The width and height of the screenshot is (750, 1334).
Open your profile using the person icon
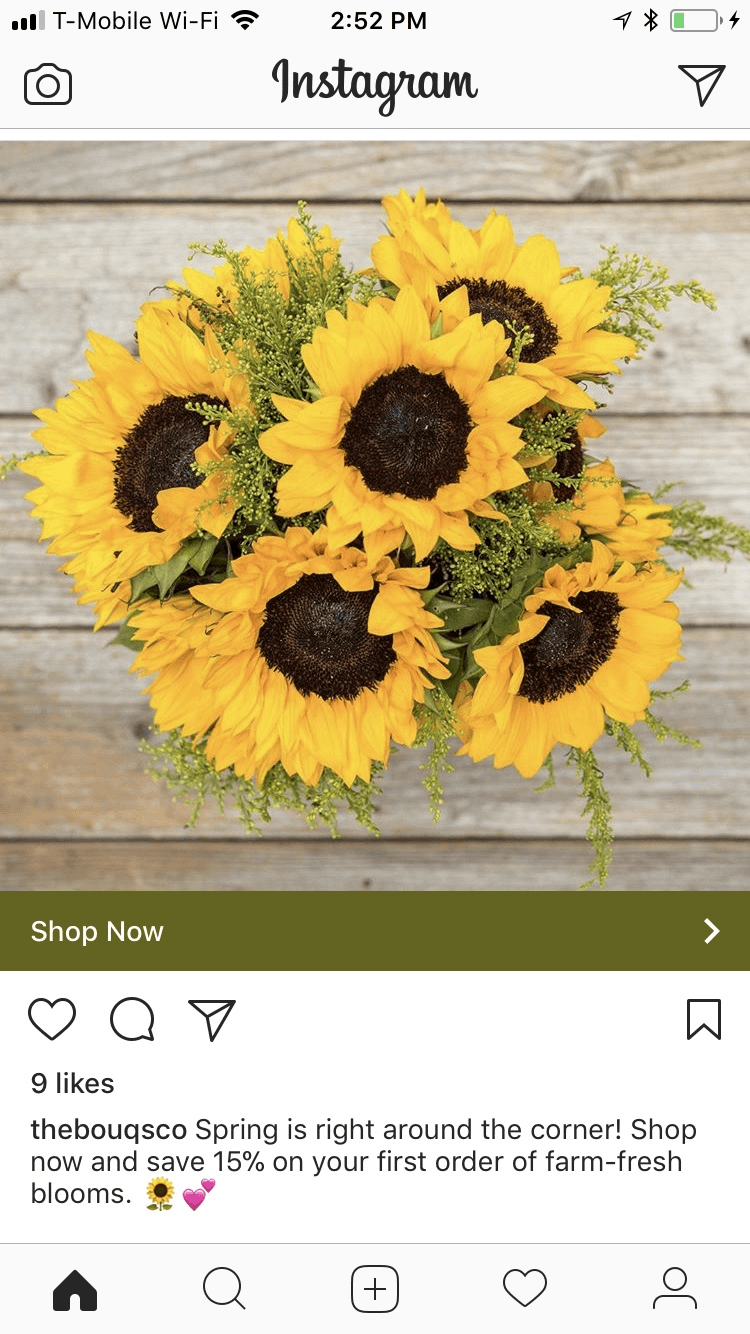coord(675,1289)
